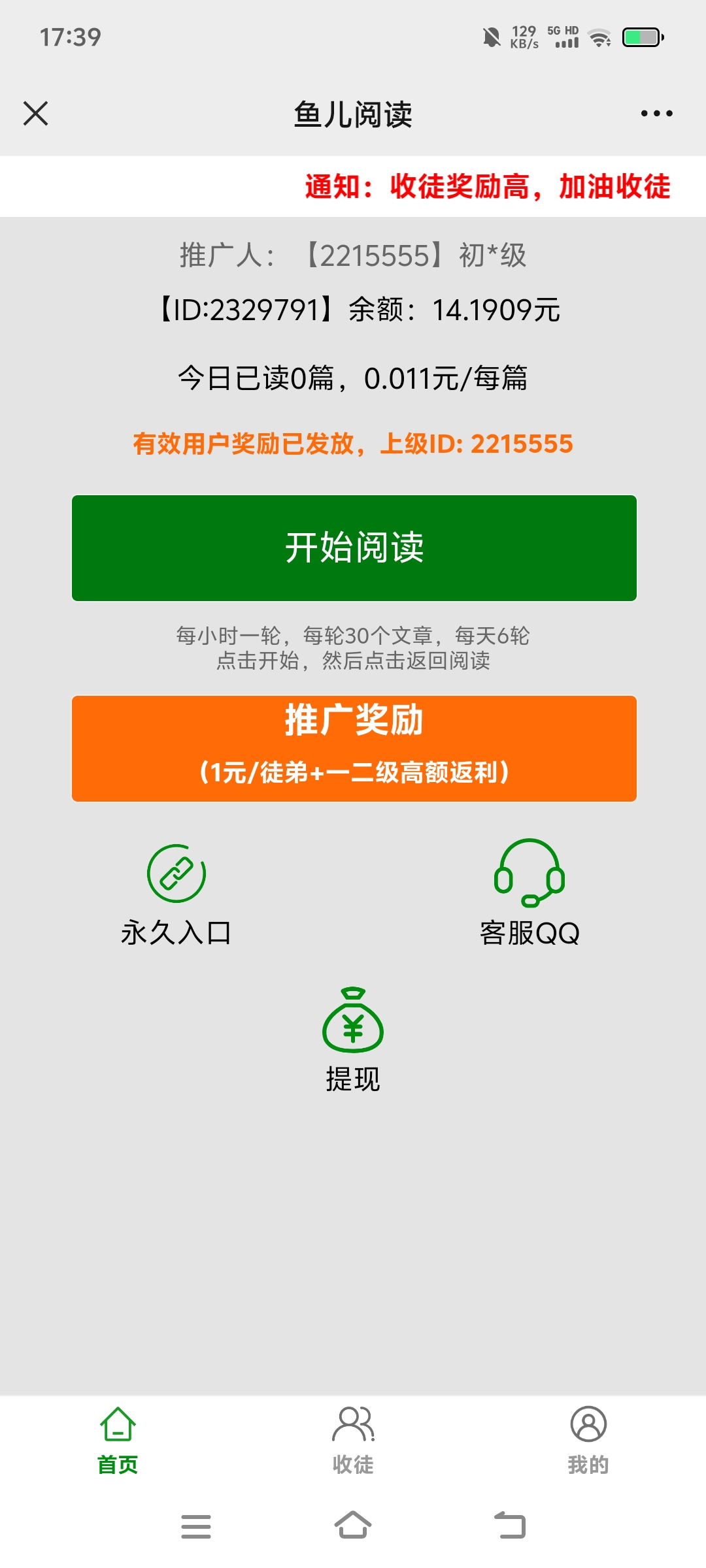Contact support via 客服QQ
706x1568 pixels.
tap(529, 892)
